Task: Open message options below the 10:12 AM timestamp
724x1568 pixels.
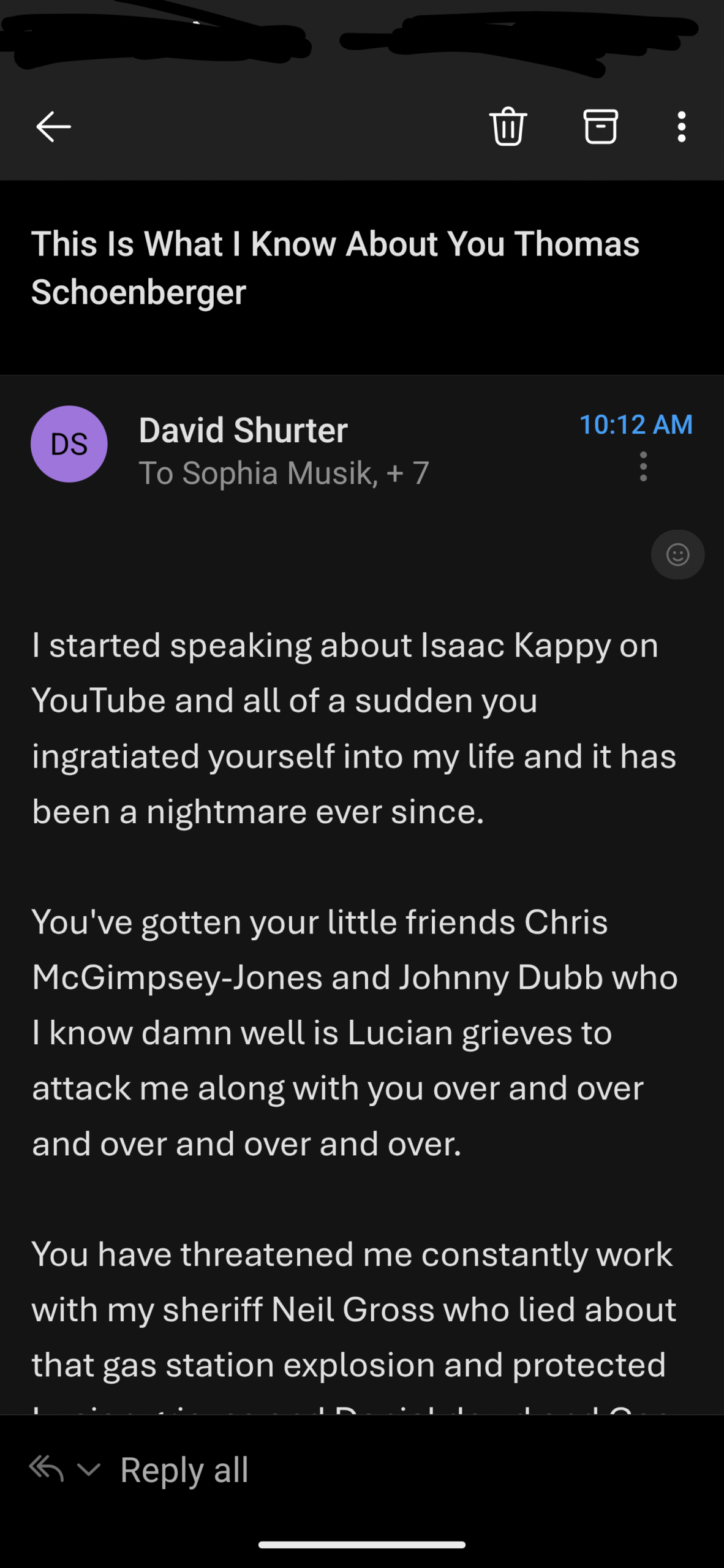Action: (643, 467)
